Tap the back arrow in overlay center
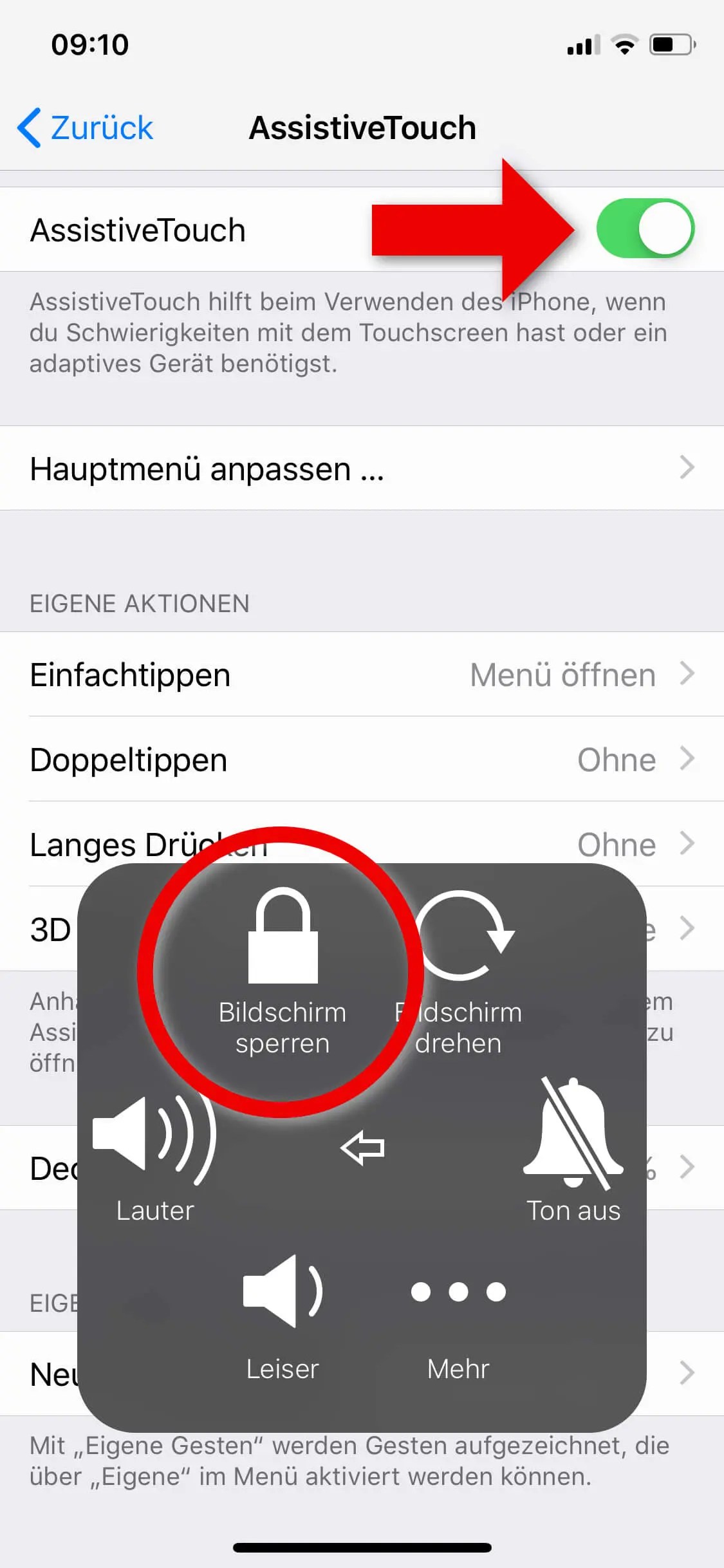724x1568 pixels. [x=362, y=1147]
